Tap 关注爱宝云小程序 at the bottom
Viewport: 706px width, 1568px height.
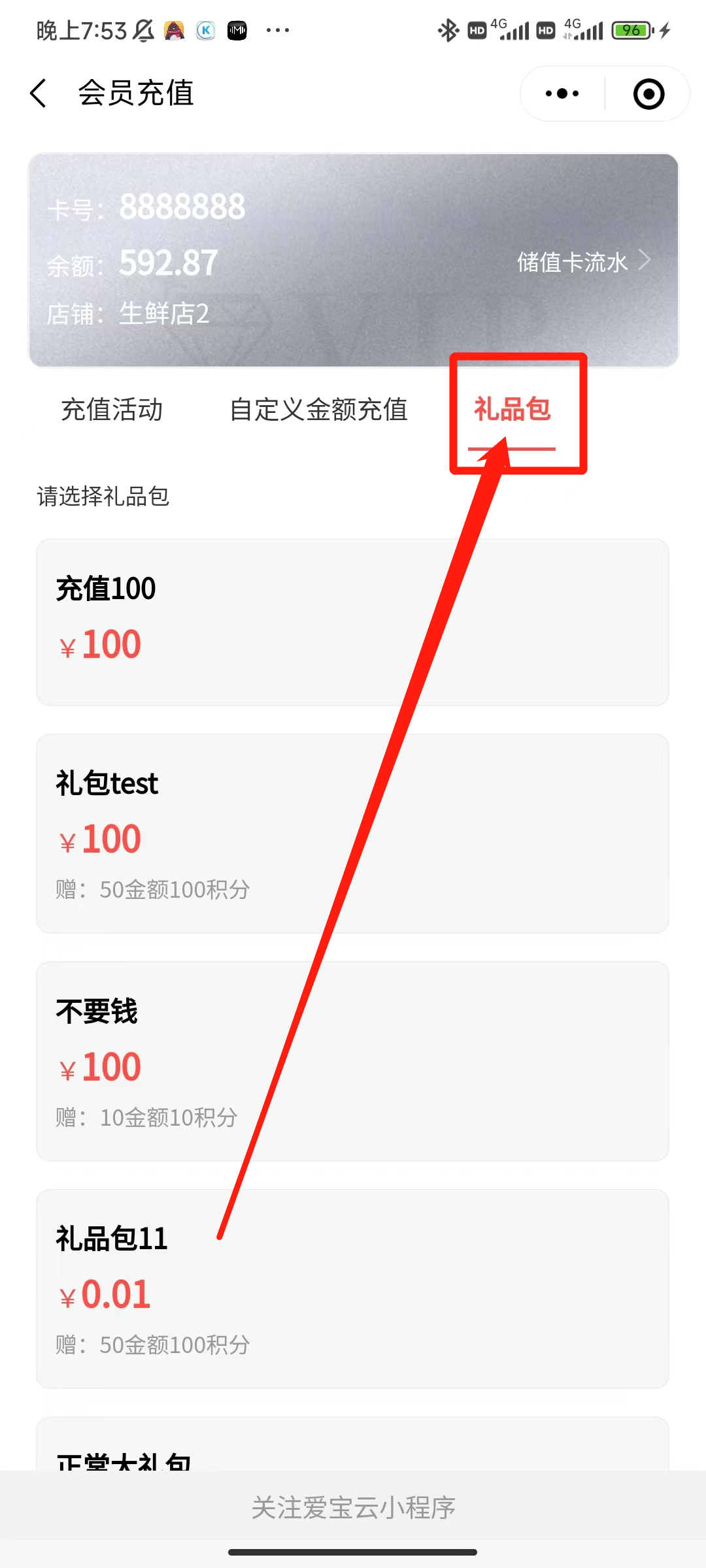point(353,1508)
